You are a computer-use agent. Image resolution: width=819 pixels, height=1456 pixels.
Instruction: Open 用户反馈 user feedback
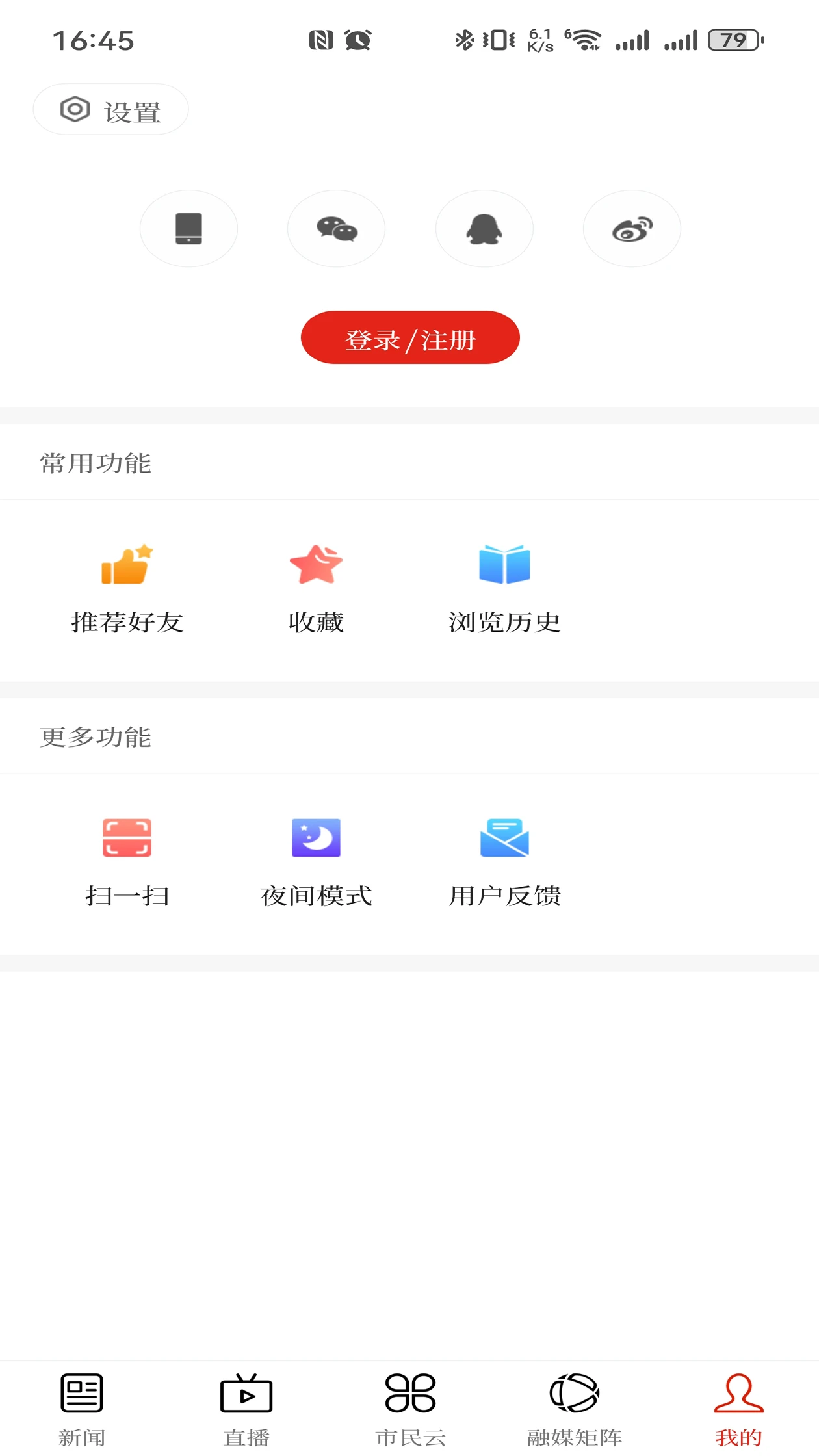pos(505,860)
